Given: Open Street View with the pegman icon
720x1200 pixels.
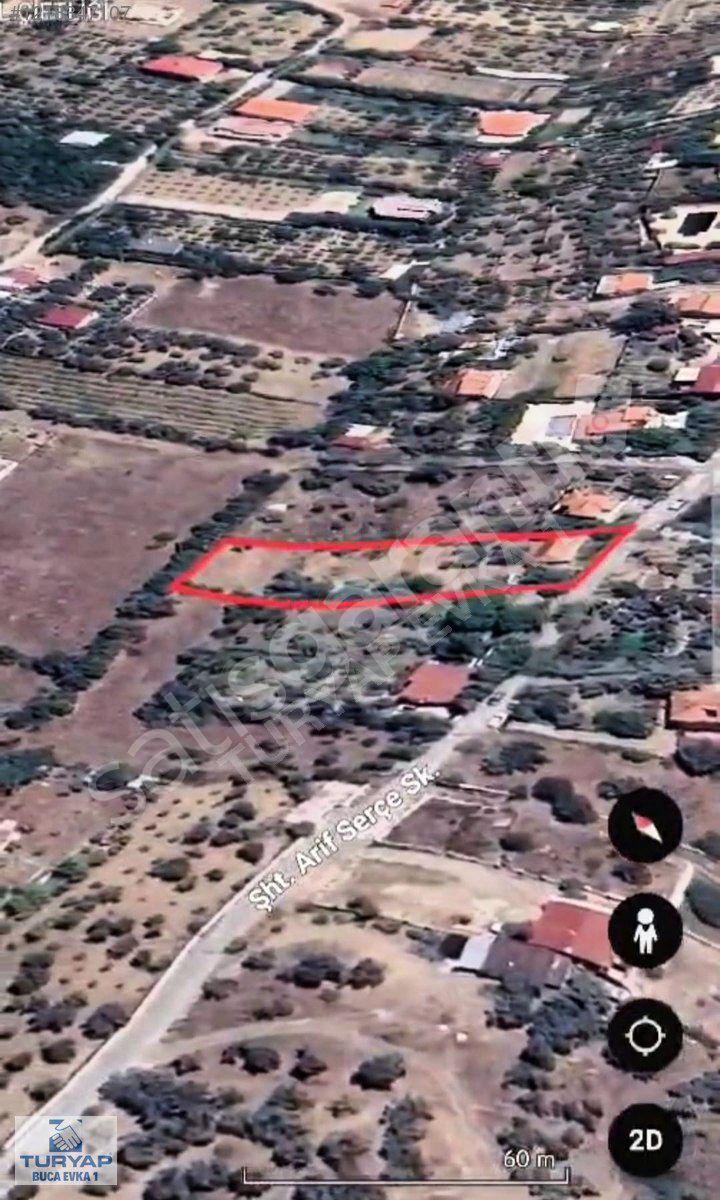Looking at the screenshot, I should click(x=645, y=930).
